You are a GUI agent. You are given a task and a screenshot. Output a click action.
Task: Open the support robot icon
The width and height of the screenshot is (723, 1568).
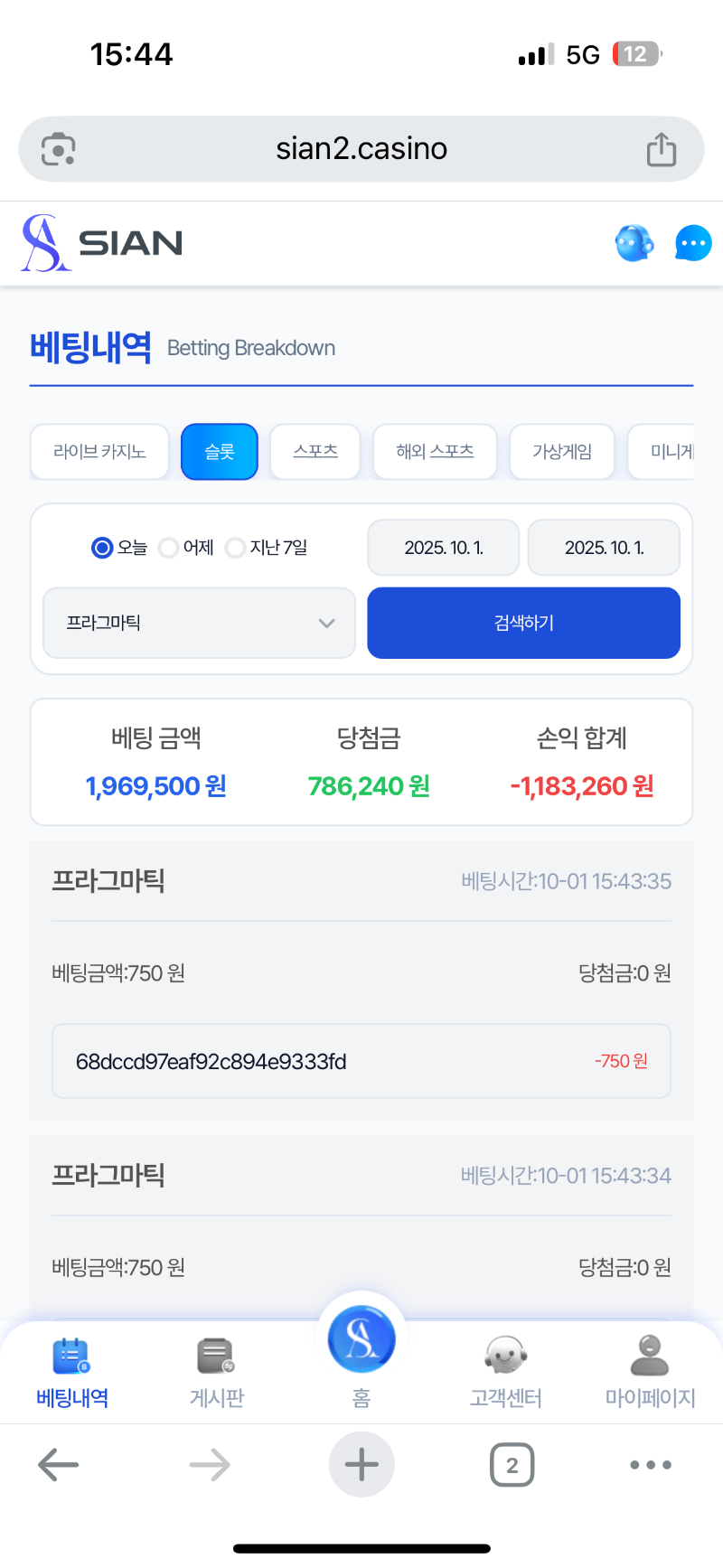tap(634, 243)
